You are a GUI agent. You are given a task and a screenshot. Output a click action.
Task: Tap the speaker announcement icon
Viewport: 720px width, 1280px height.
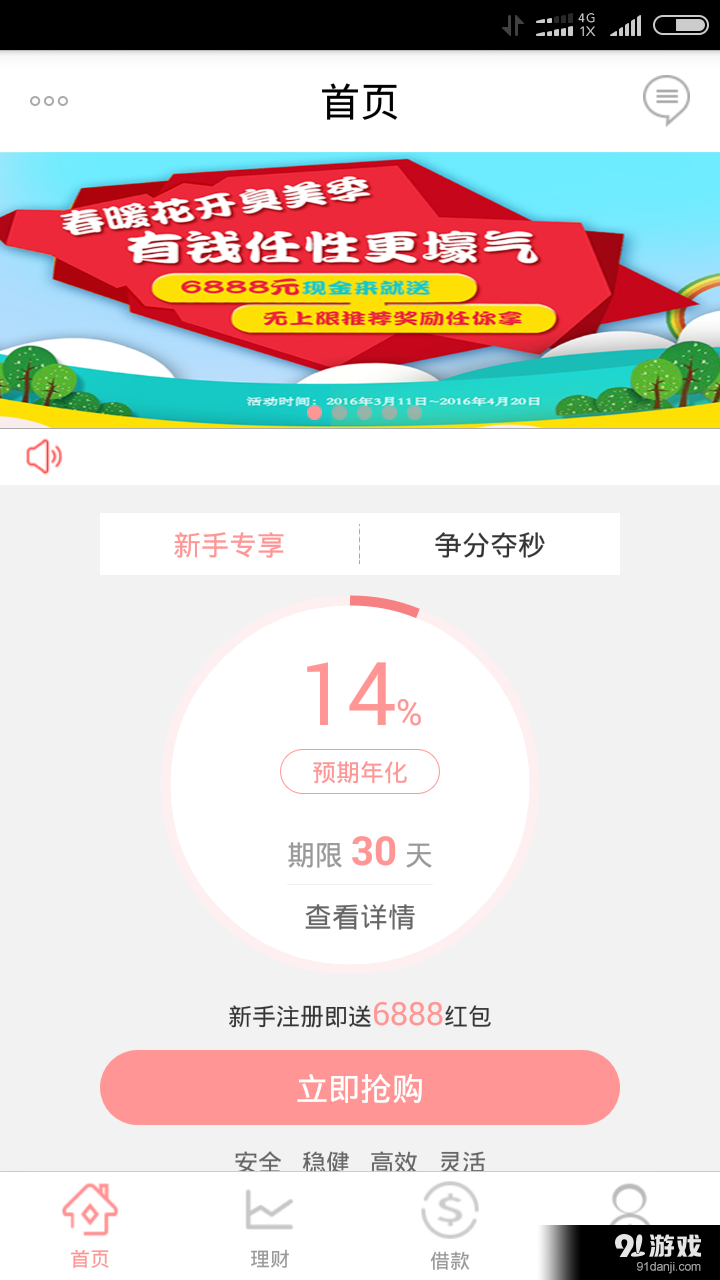(44, 457)
